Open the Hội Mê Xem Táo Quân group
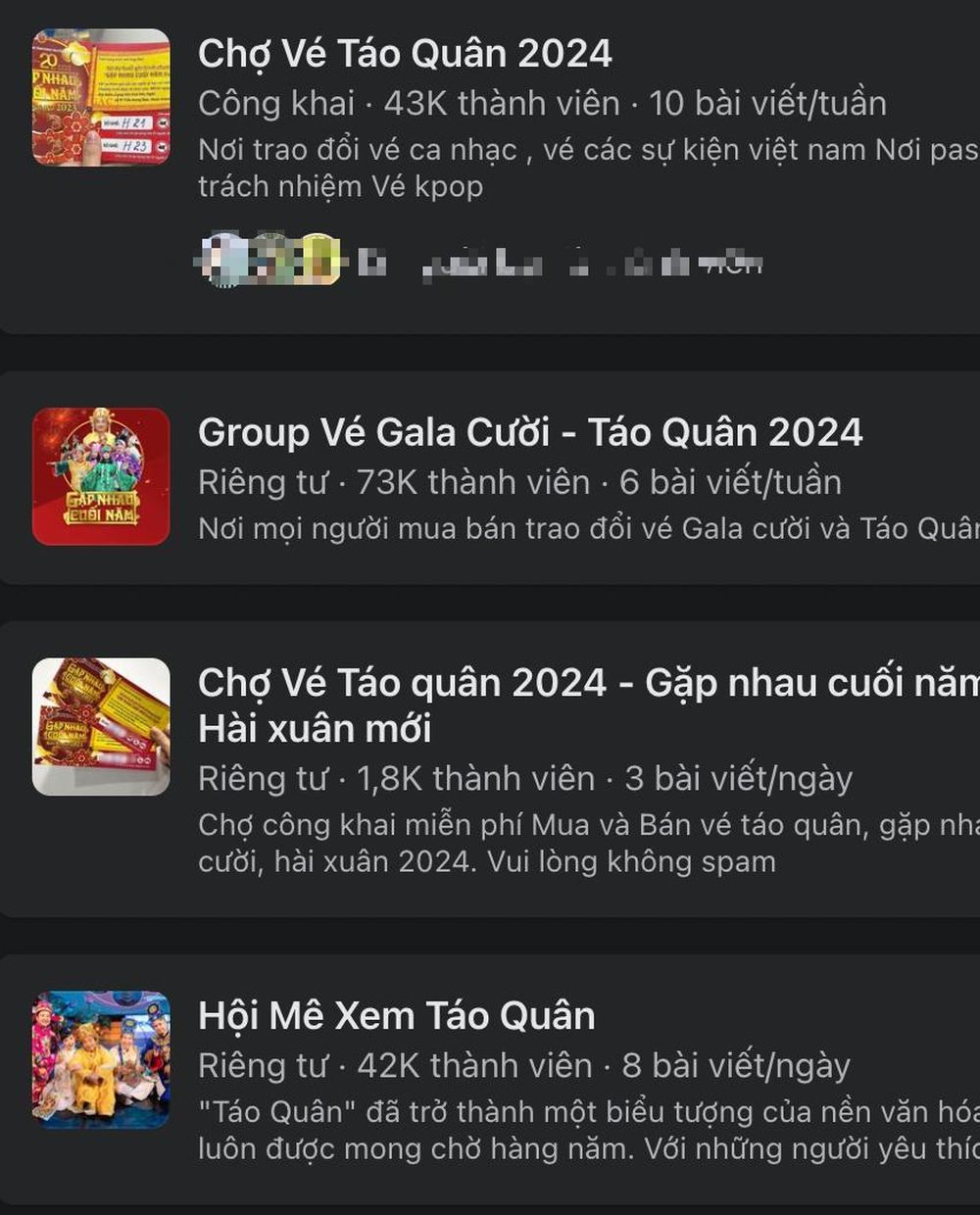 [397, 1016]
